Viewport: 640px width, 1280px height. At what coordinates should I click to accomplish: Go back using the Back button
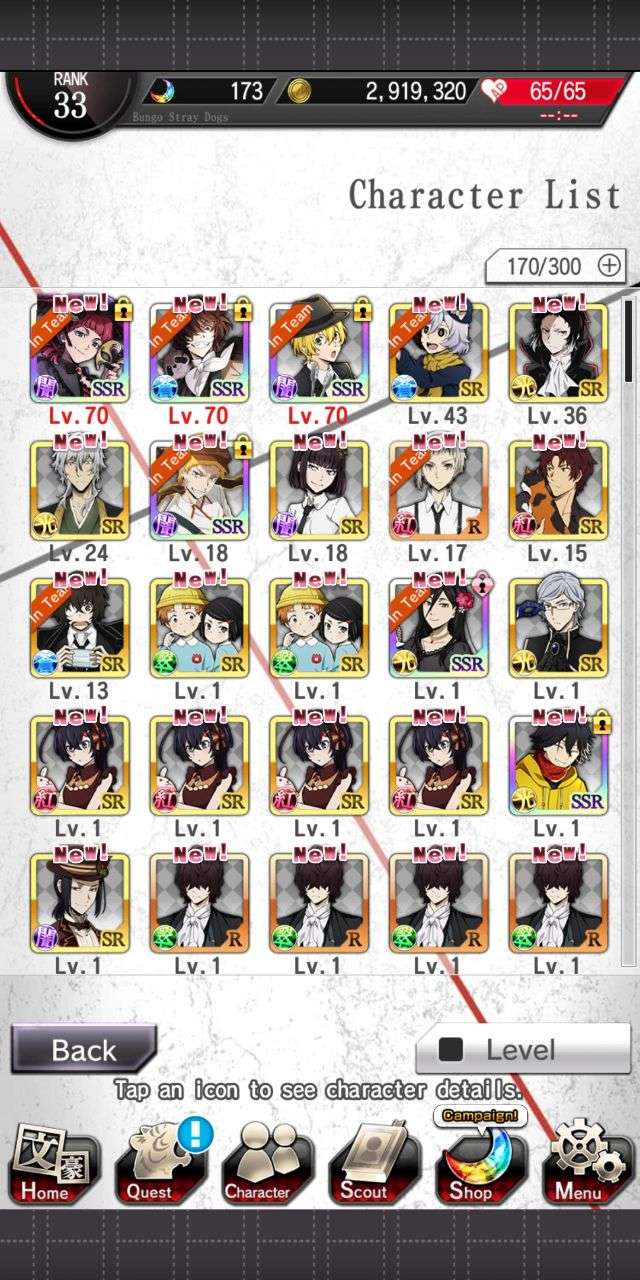(84, 1049)
